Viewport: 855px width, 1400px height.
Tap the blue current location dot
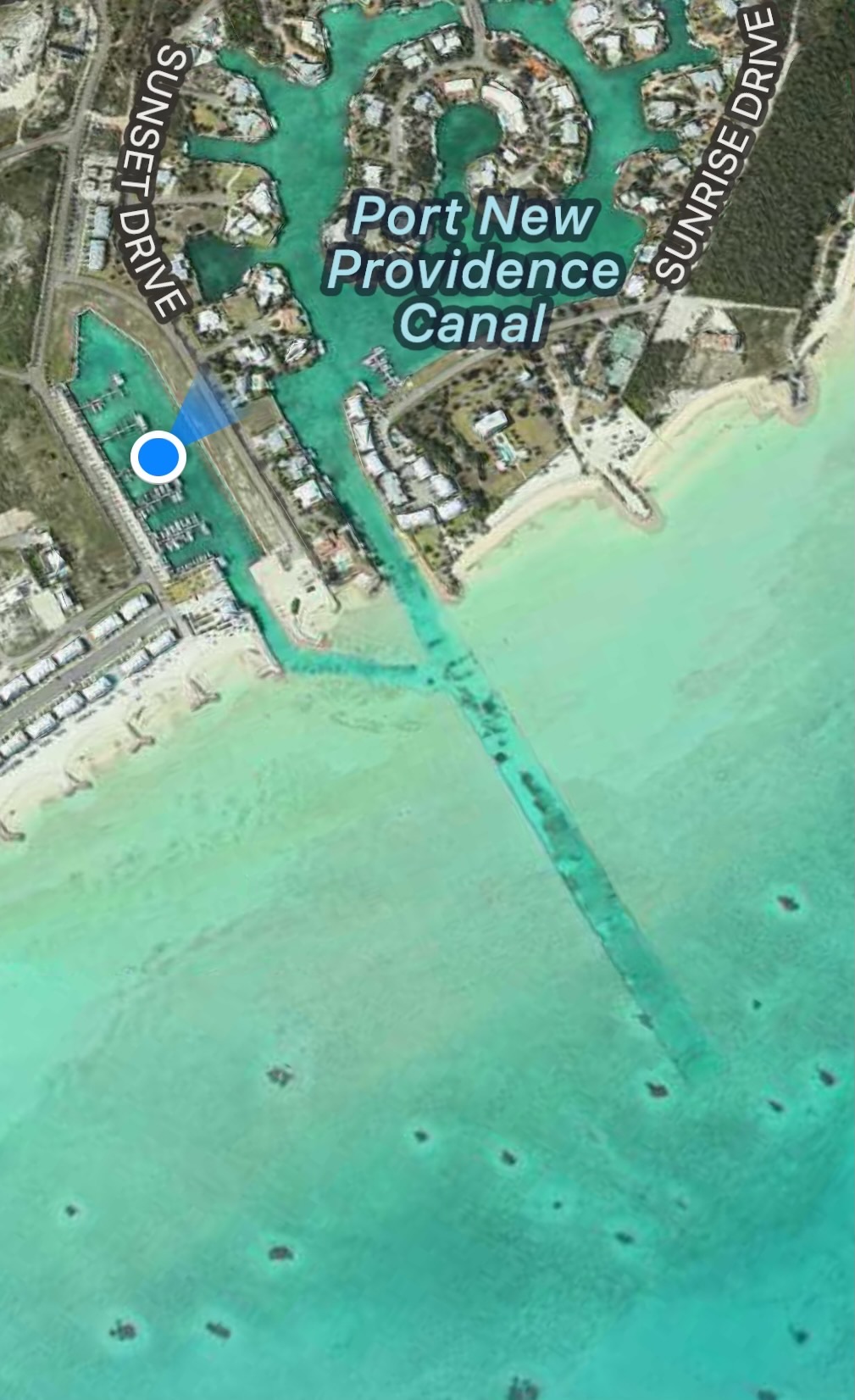(158, 457)
